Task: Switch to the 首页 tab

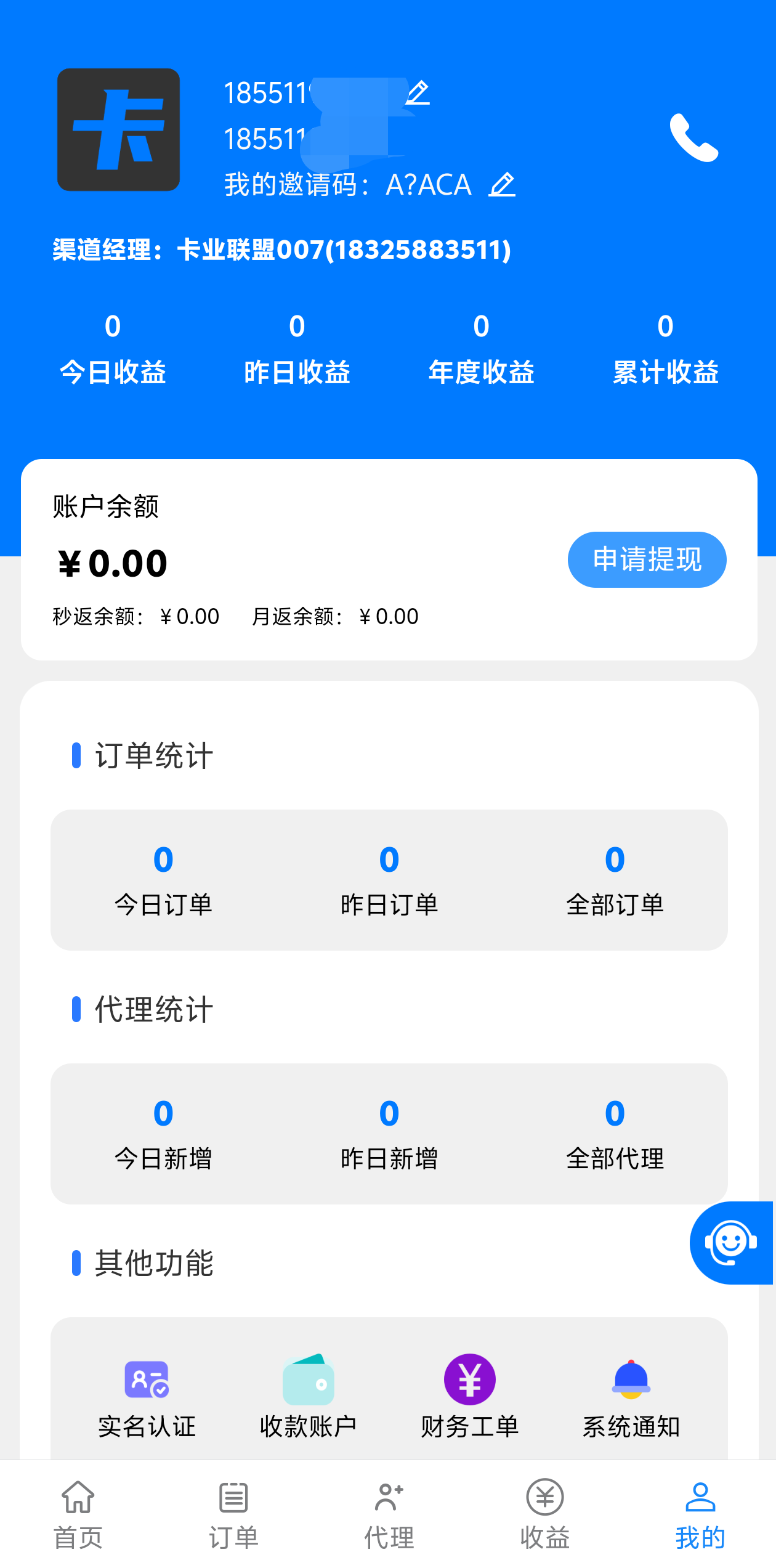Action: [78, 1514]
